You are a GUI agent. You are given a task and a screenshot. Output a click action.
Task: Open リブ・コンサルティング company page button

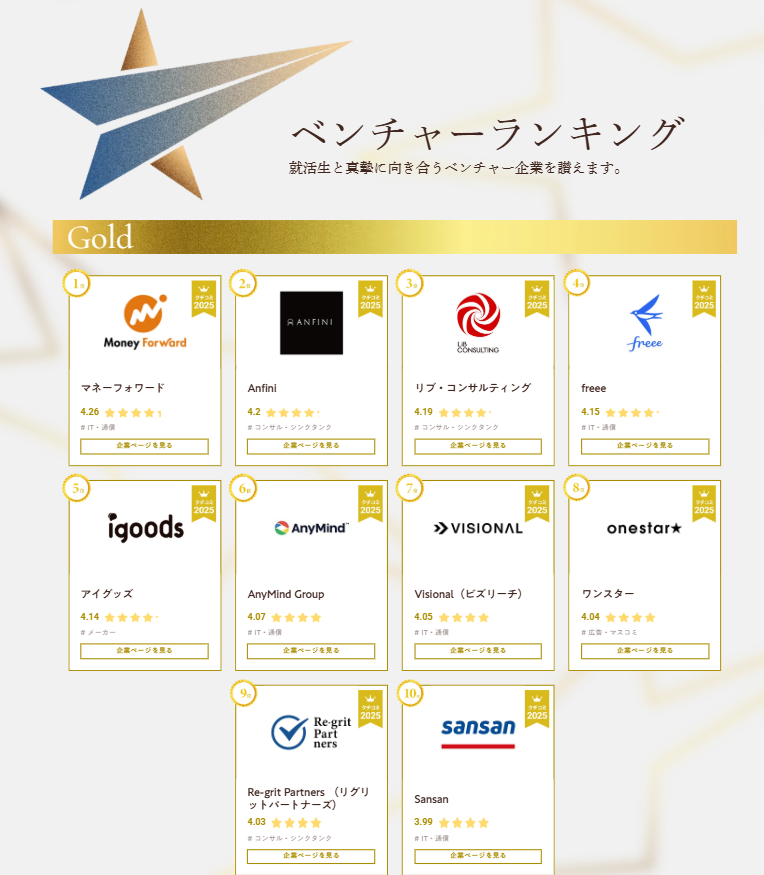[478, 446]
